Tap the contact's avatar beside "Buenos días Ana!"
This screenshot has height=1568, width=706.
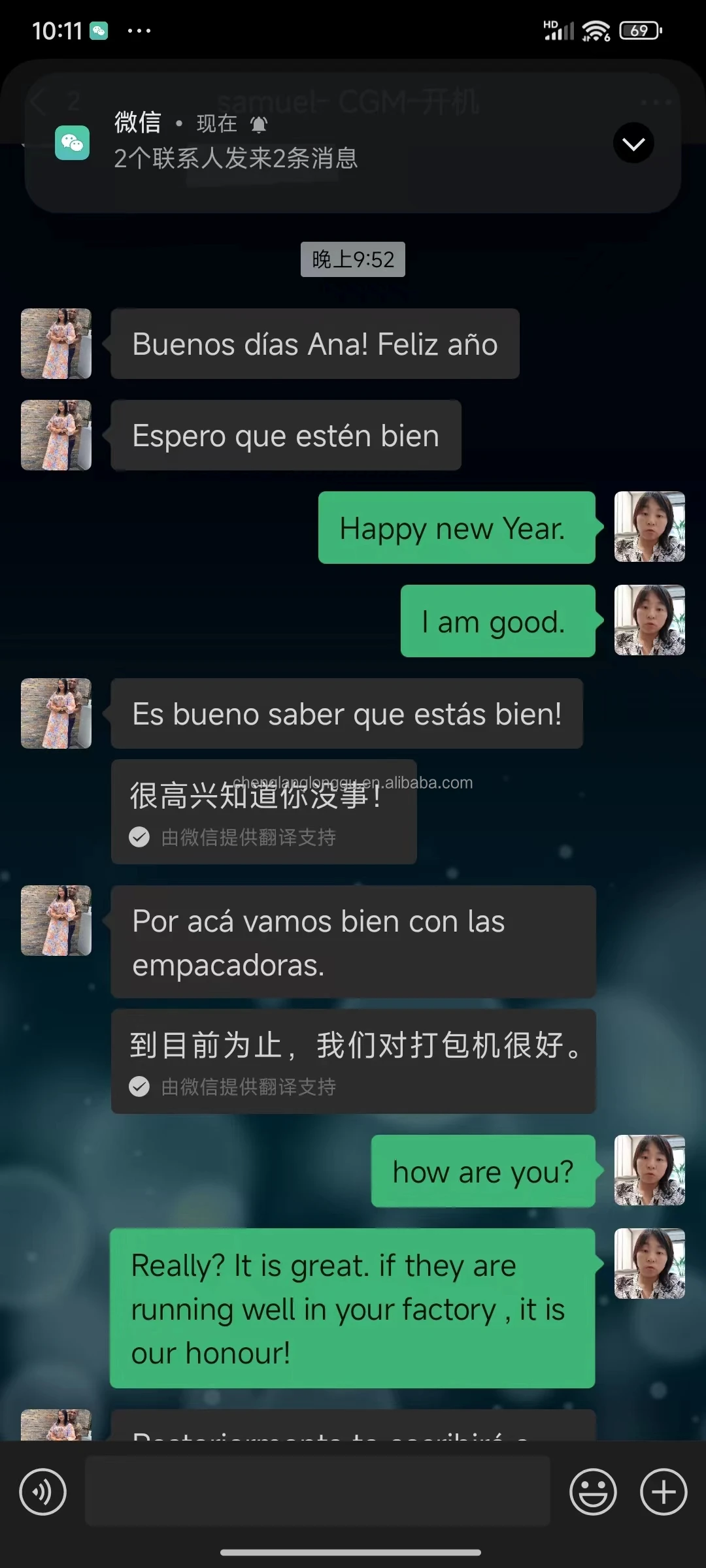point(56,344)
